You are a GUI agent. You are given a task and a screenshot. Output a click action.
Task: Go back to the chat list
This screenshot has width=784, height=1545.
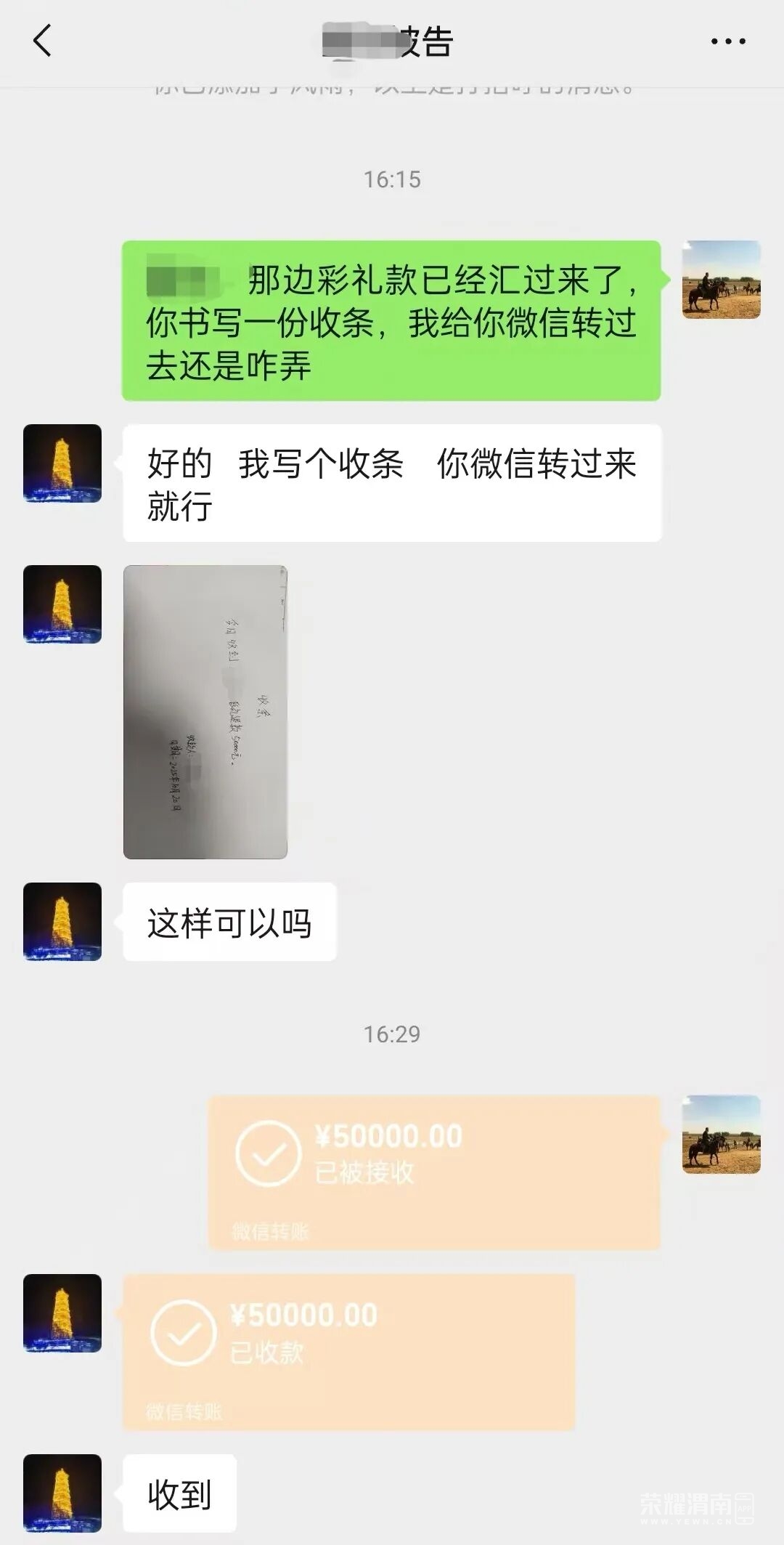pyautogui.click(x=42, y=41)
